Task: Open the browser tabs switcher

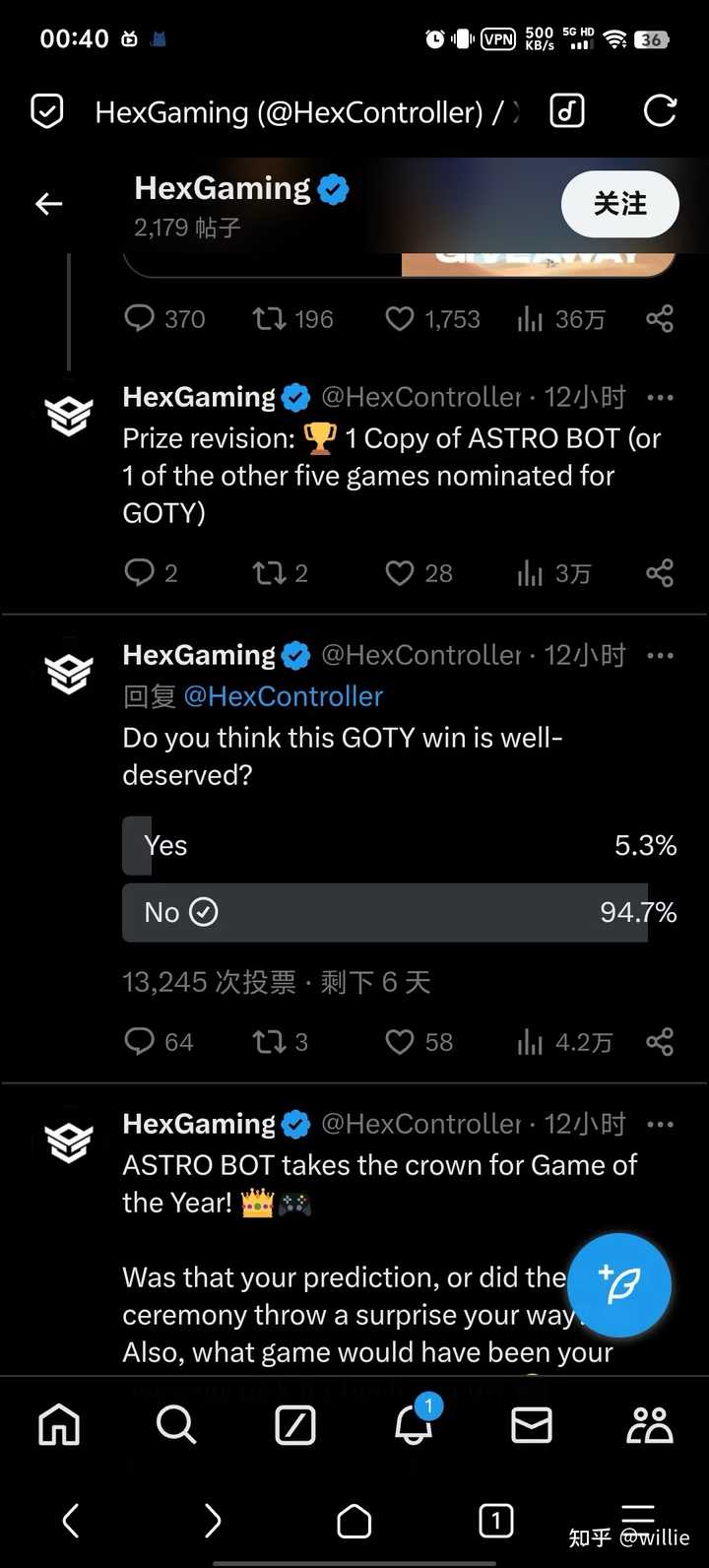Action: (495, 1522)
